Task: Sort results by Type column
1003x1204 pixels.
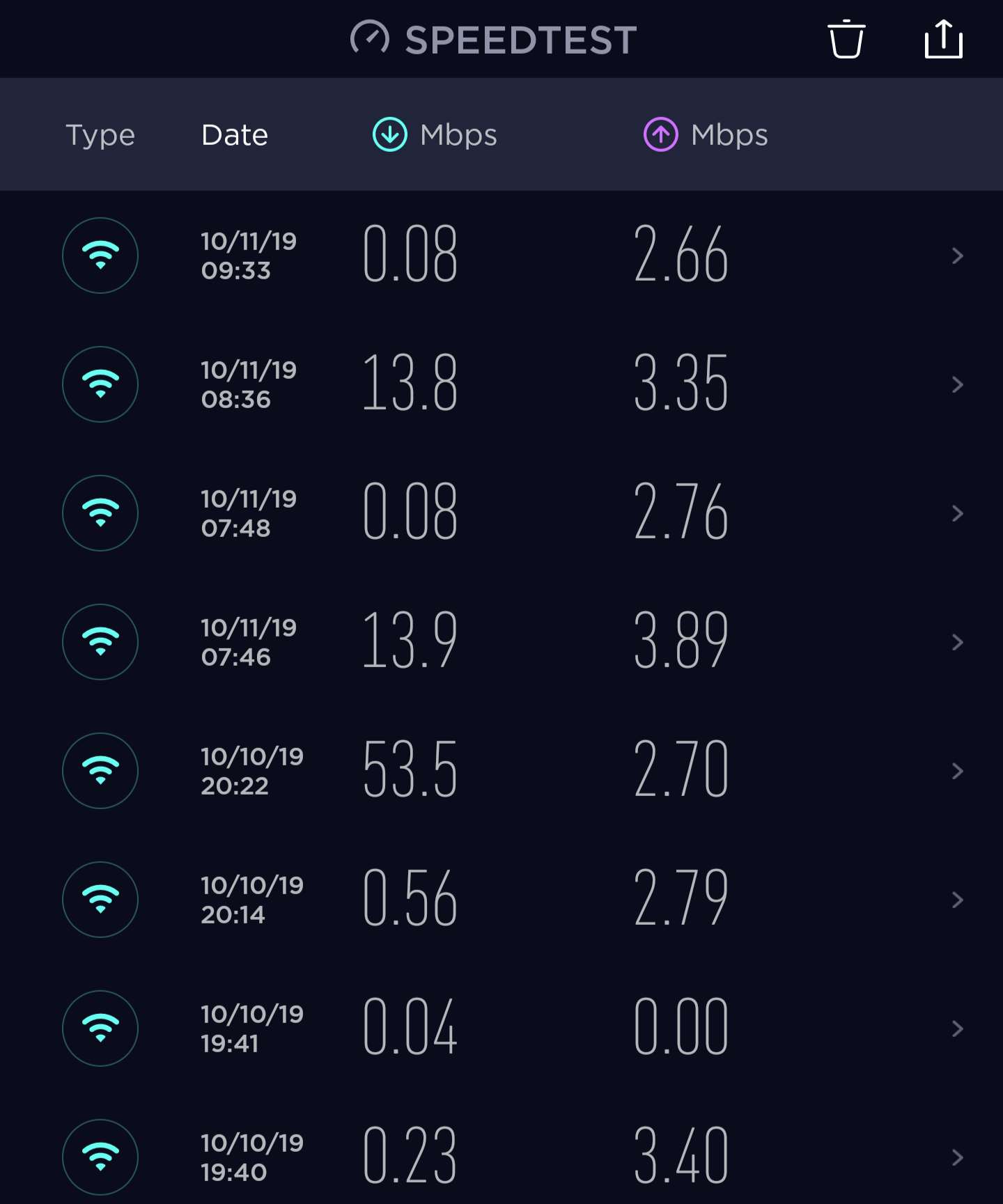Action: (x=100, y=134)
